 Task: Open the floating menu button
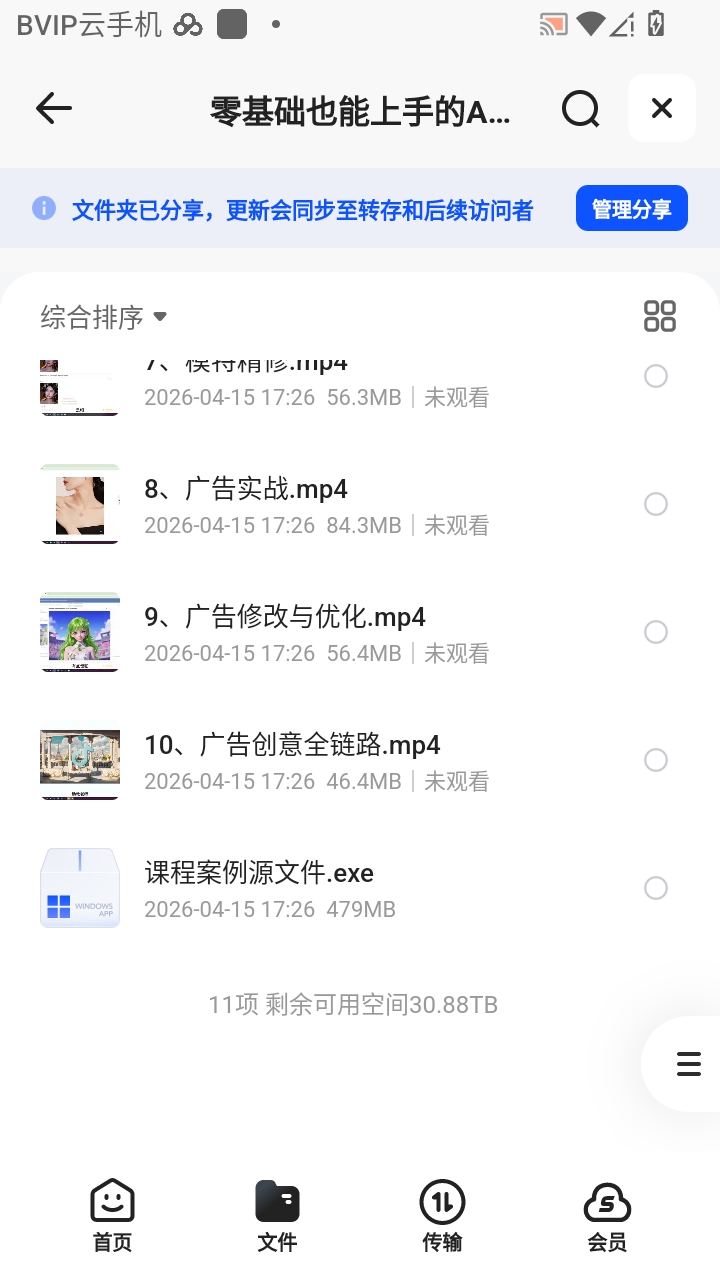tap(688, 1064)
